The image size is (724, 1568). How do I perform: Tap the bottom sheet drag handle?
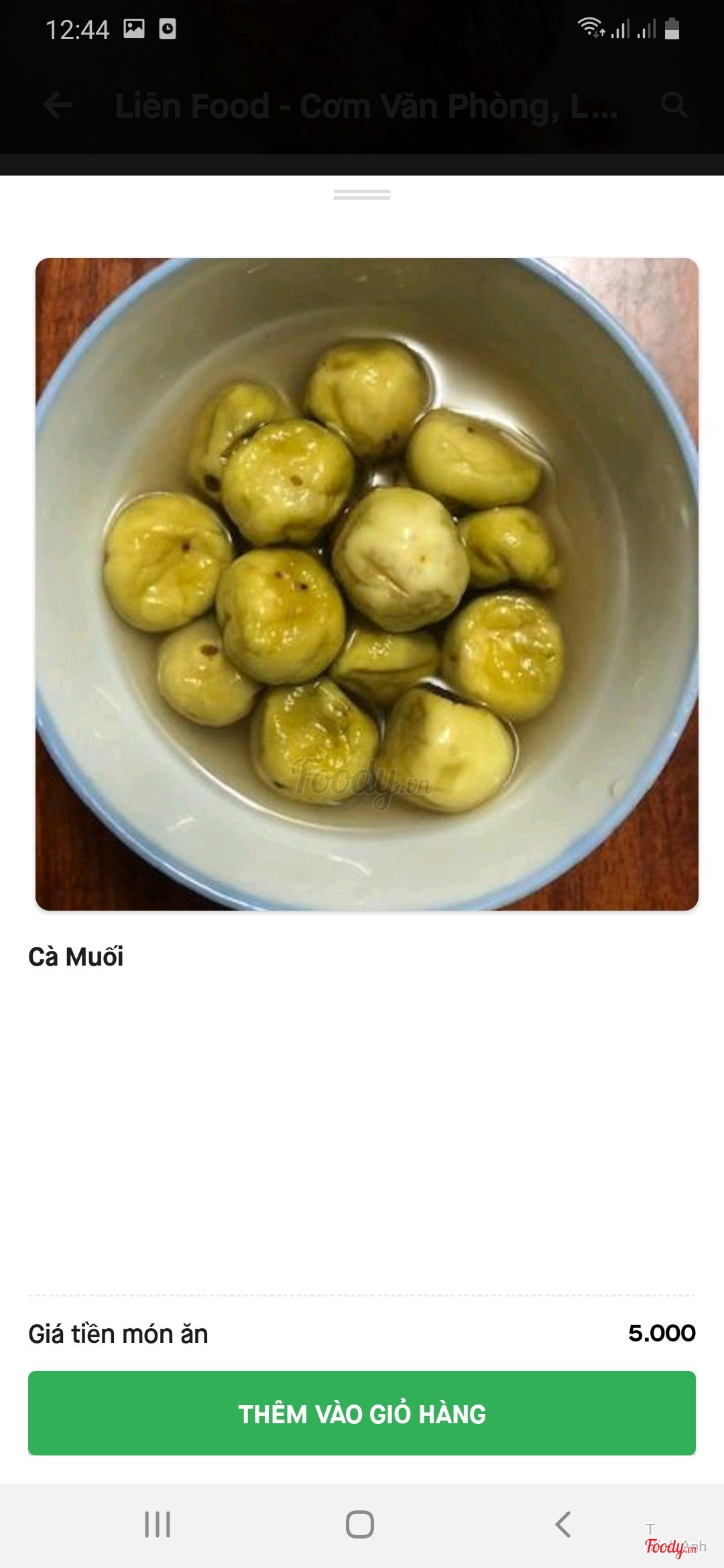pos(362,195)
